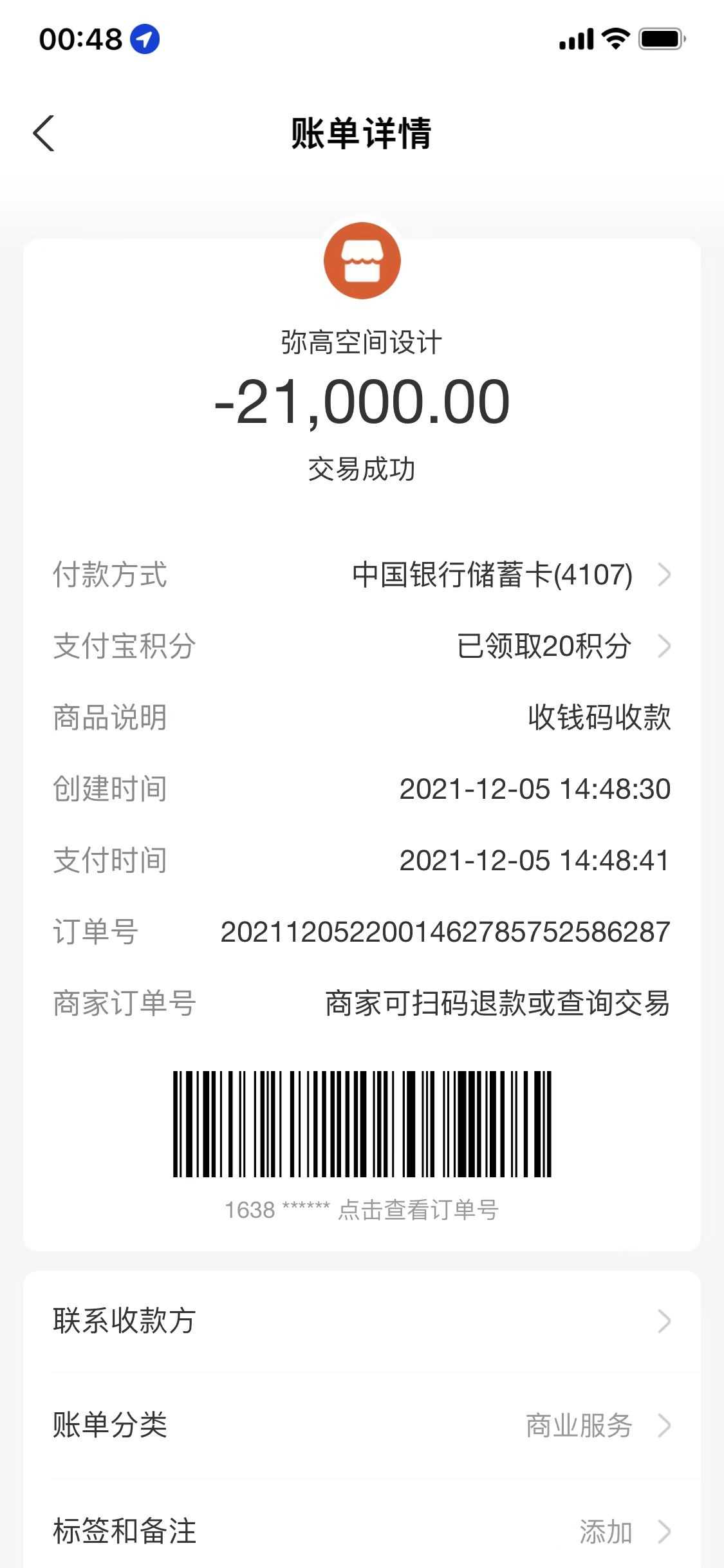Viewport: 724px width, 1568px height.
Task: View 支付宝积分 points received
Action: [x=544, y=646]
